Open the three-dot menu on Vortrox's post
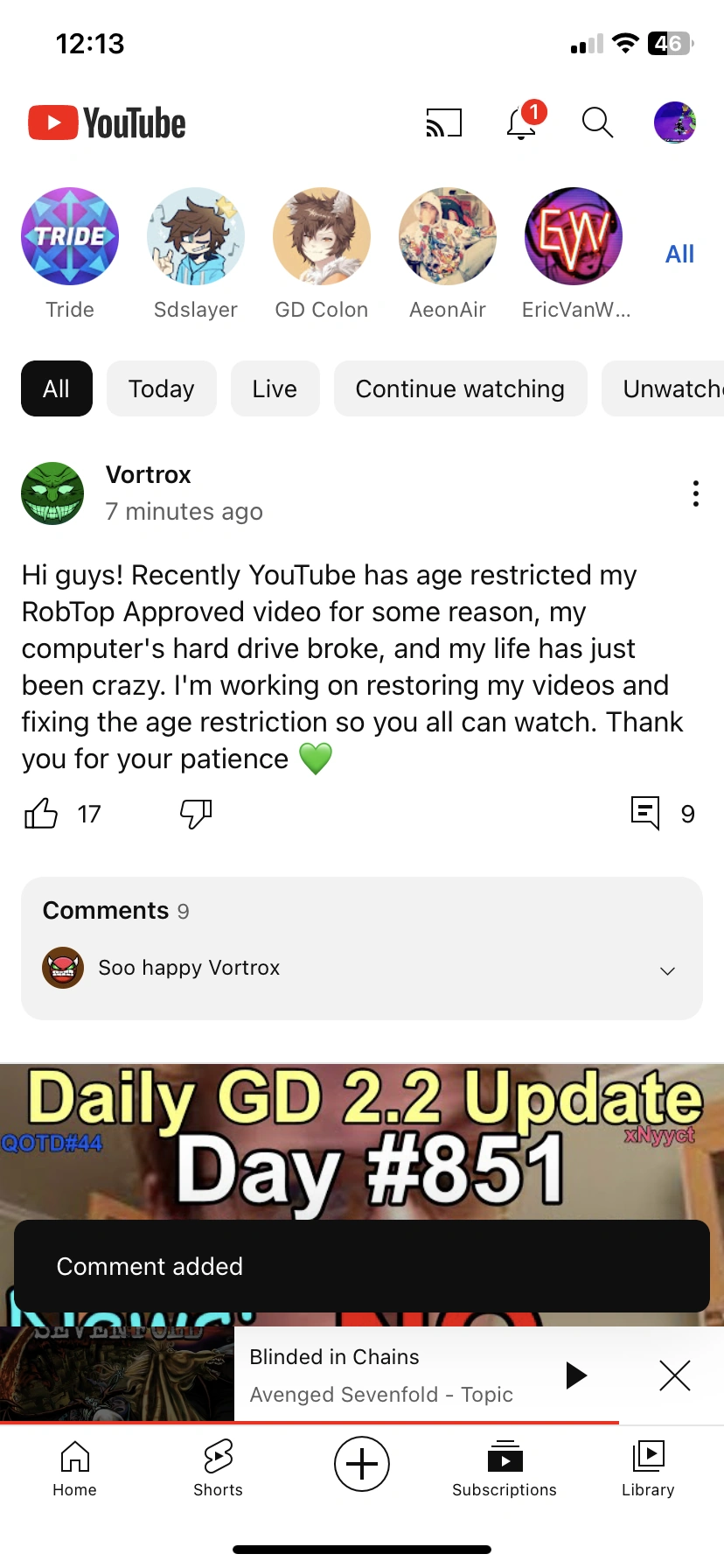 click(695, 493)
